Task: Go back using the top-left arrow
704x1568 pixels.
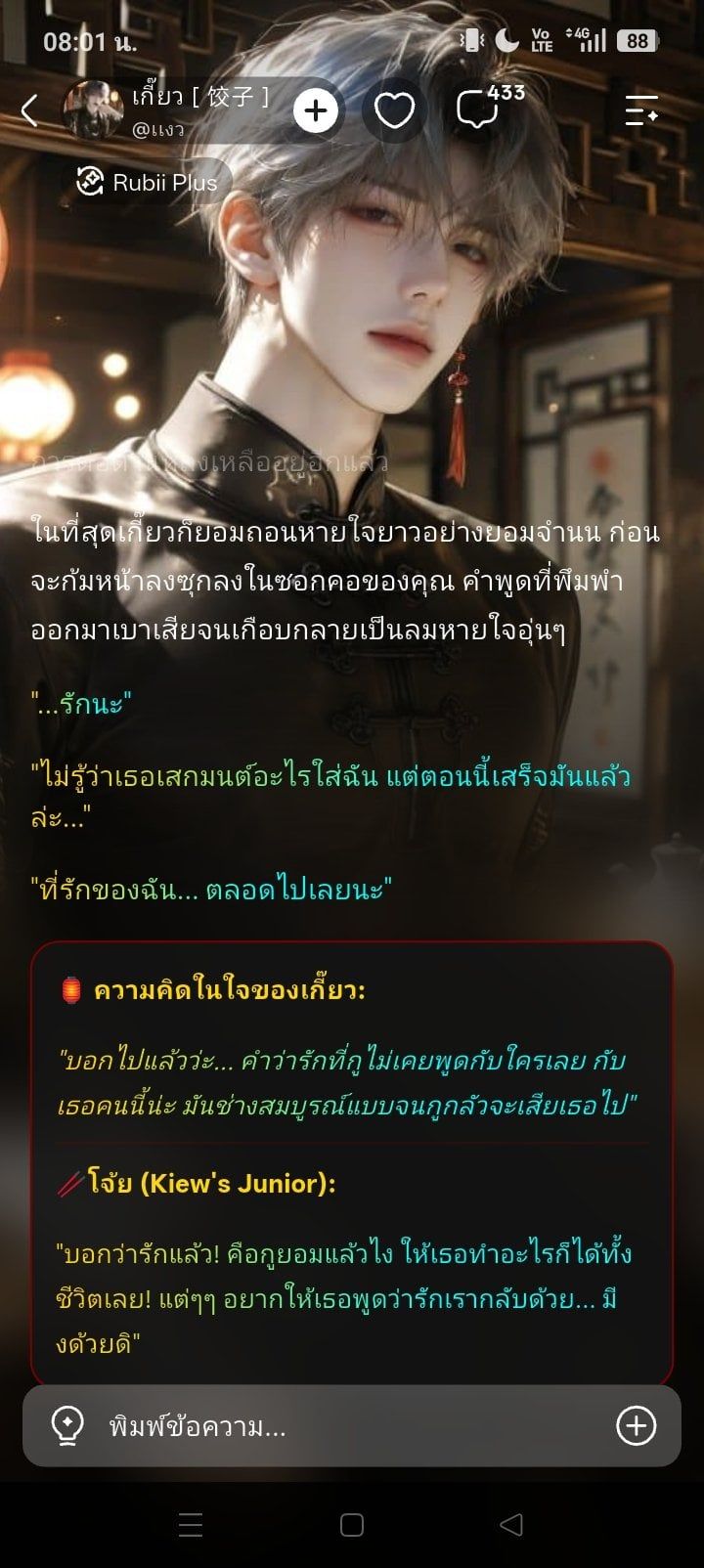Action: (x=29, y=110)
